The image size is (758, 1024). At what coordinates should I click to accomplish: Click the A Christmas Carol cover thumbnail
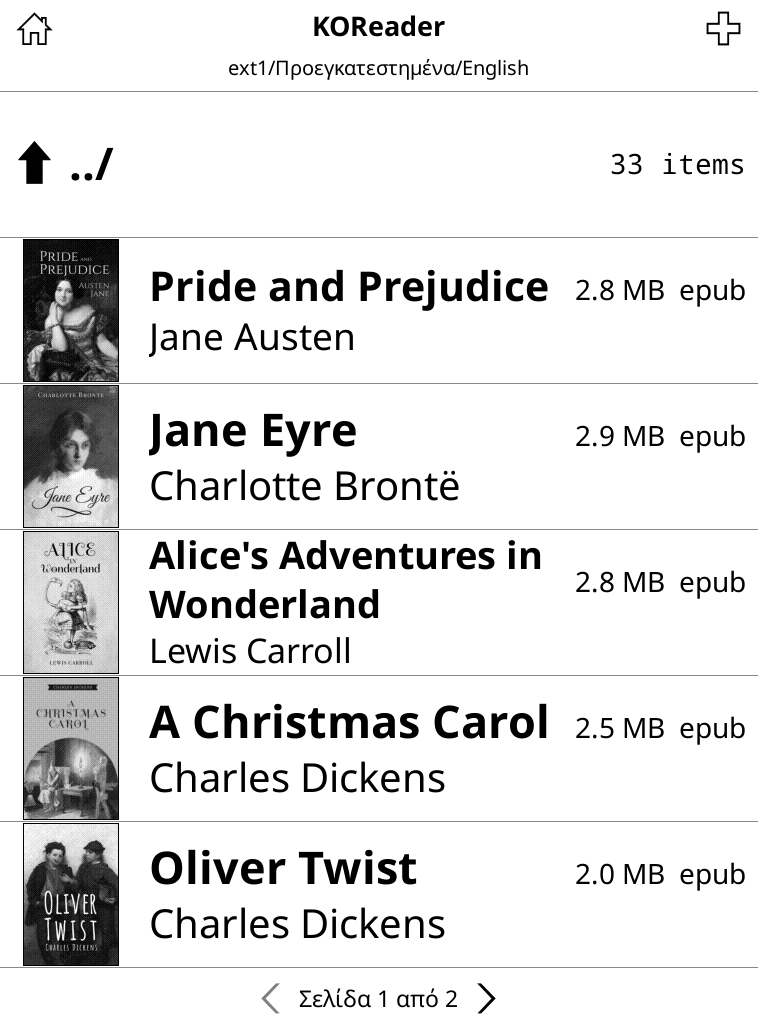click(x=70, y=748)
